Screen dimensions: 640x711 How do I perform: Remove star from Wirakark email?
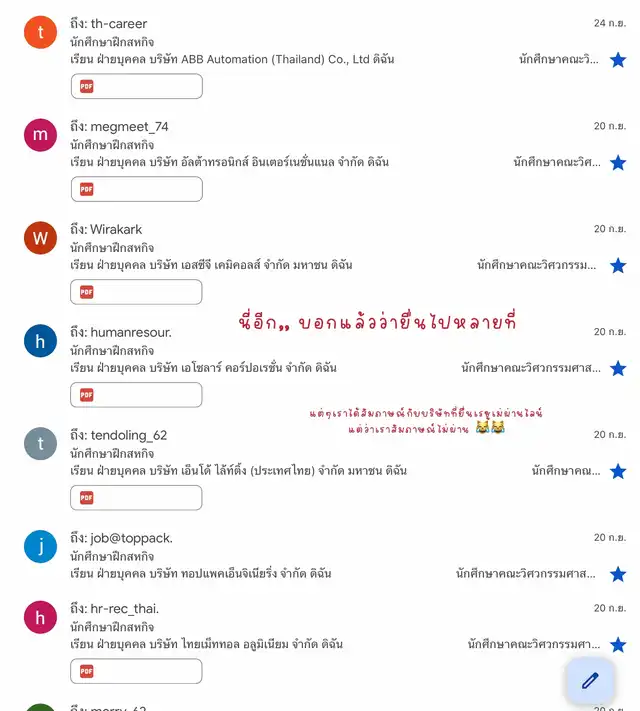tap(618, 266)
